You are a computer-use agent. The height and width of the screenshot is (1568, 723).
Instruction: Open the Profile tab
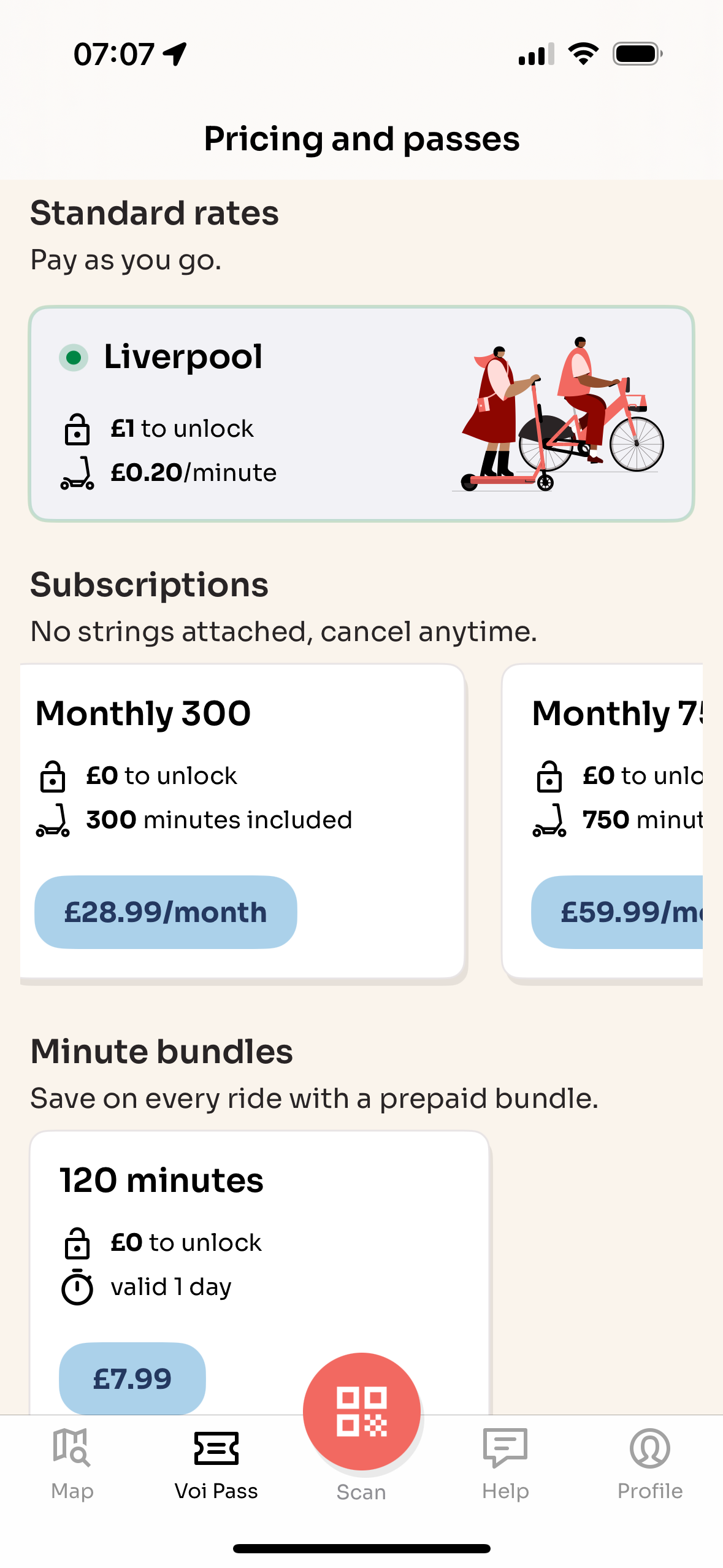tap(650, 1464)
